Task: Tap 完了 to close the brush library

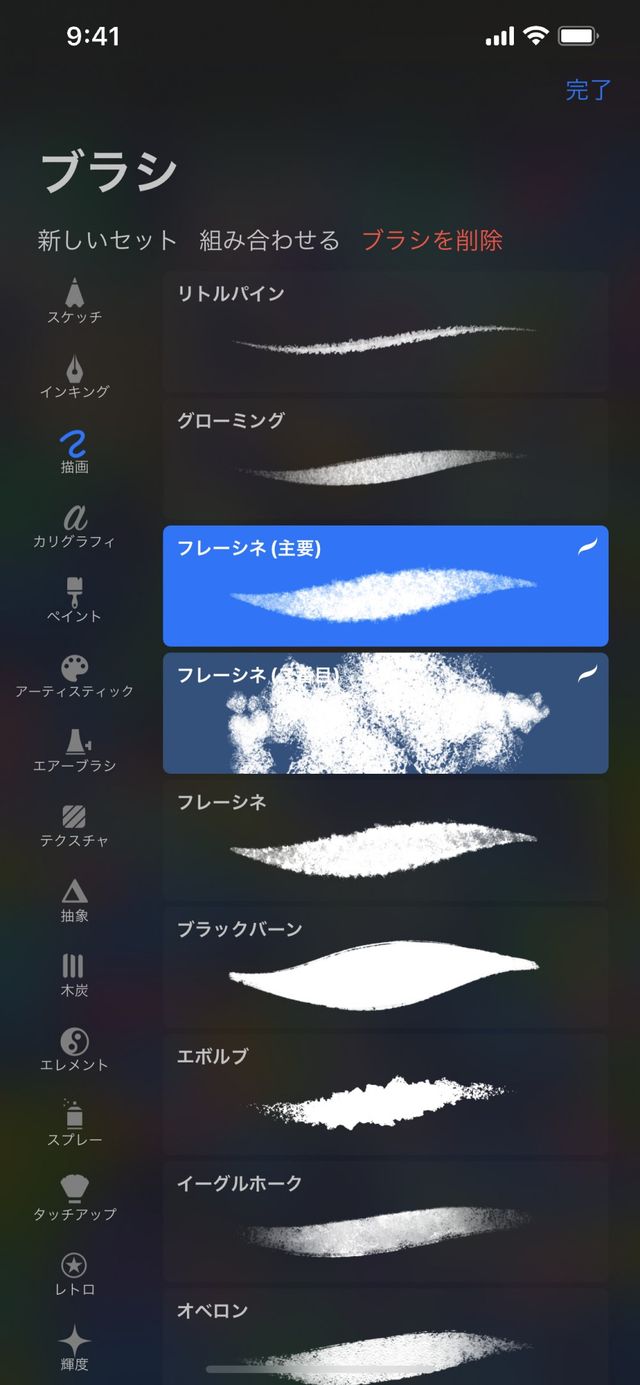Action: (x=588, y=90)
